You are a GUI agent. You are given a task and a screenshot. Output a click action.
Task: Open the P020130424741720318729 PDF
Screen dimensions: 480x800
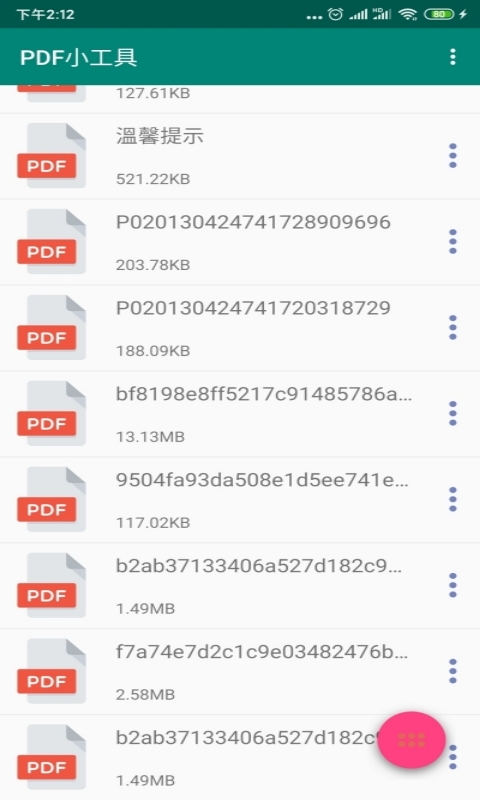pos(240,328)
